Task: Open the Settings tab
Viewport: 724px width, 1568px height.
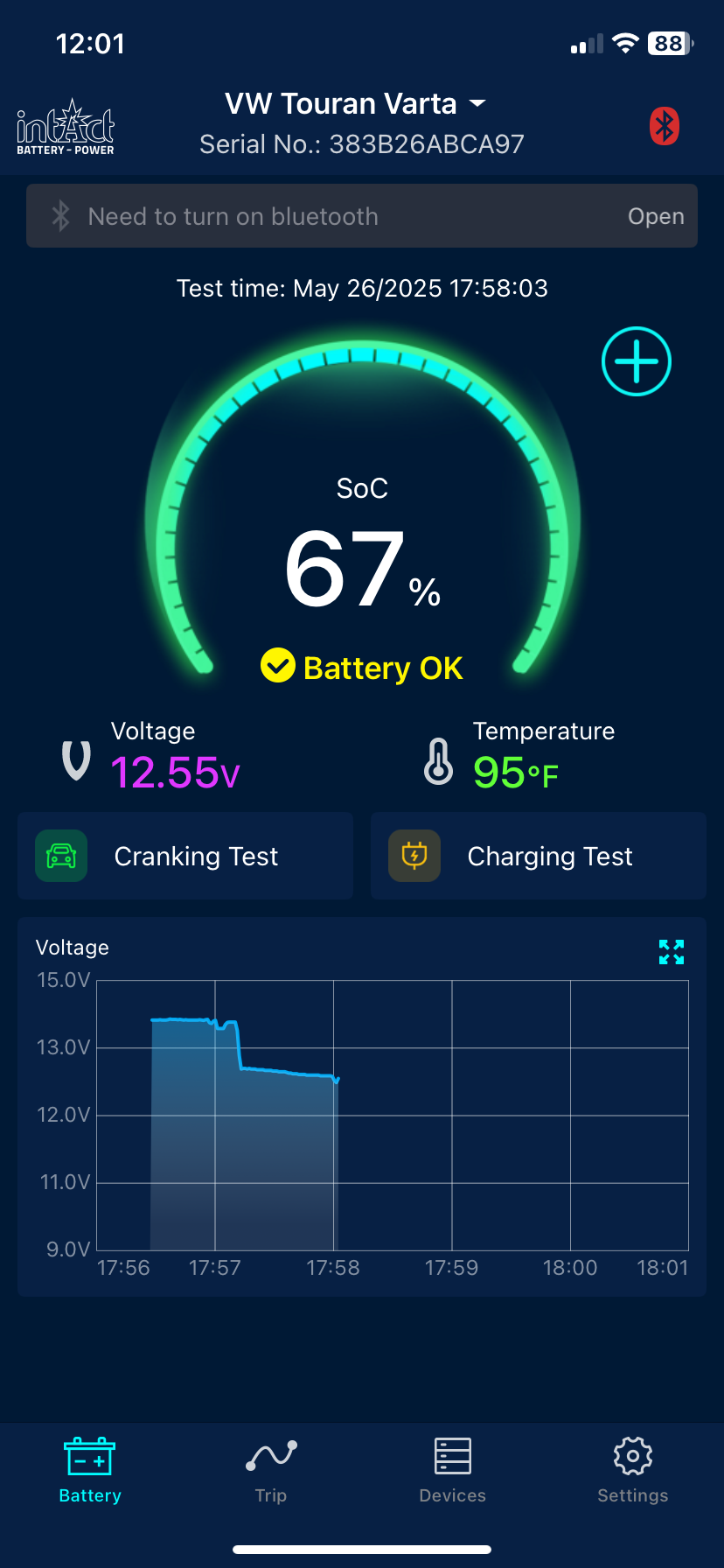Action: pos(633,1471)
